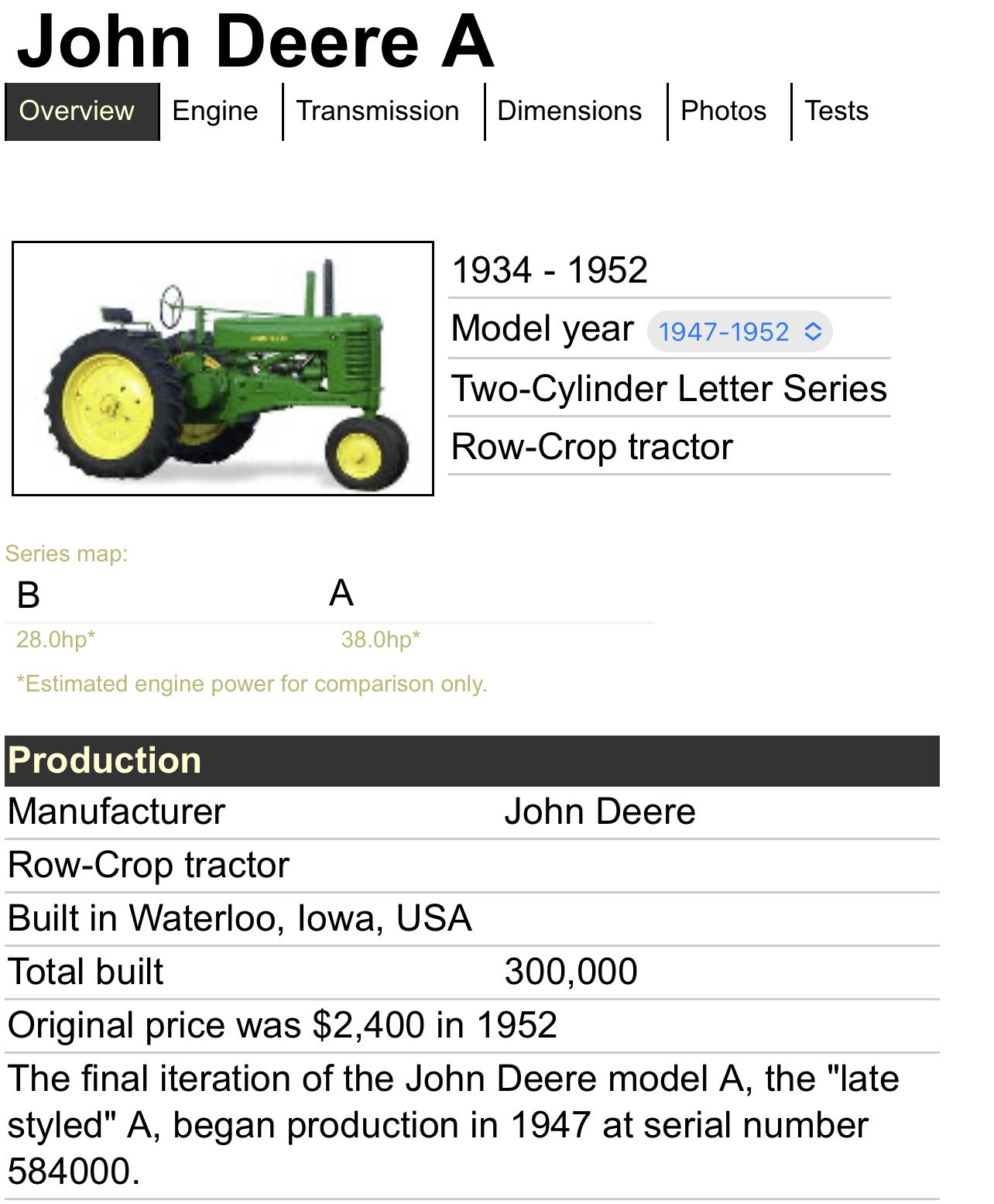Open model B in the series map
This screenshot has height=1204, width=994.
29,595
